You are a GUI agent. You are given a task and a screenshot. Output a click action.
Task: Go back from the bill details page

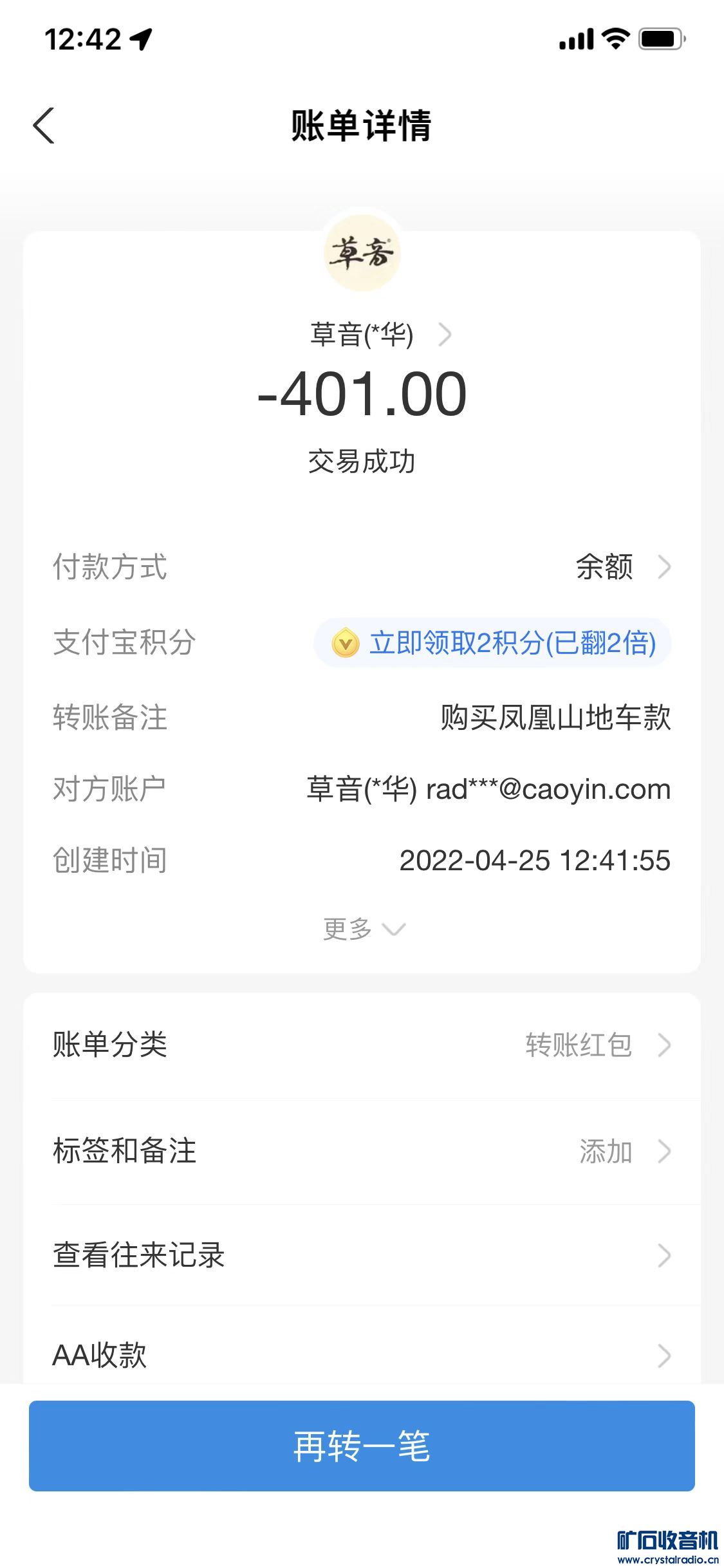click(x=44, y=126)
